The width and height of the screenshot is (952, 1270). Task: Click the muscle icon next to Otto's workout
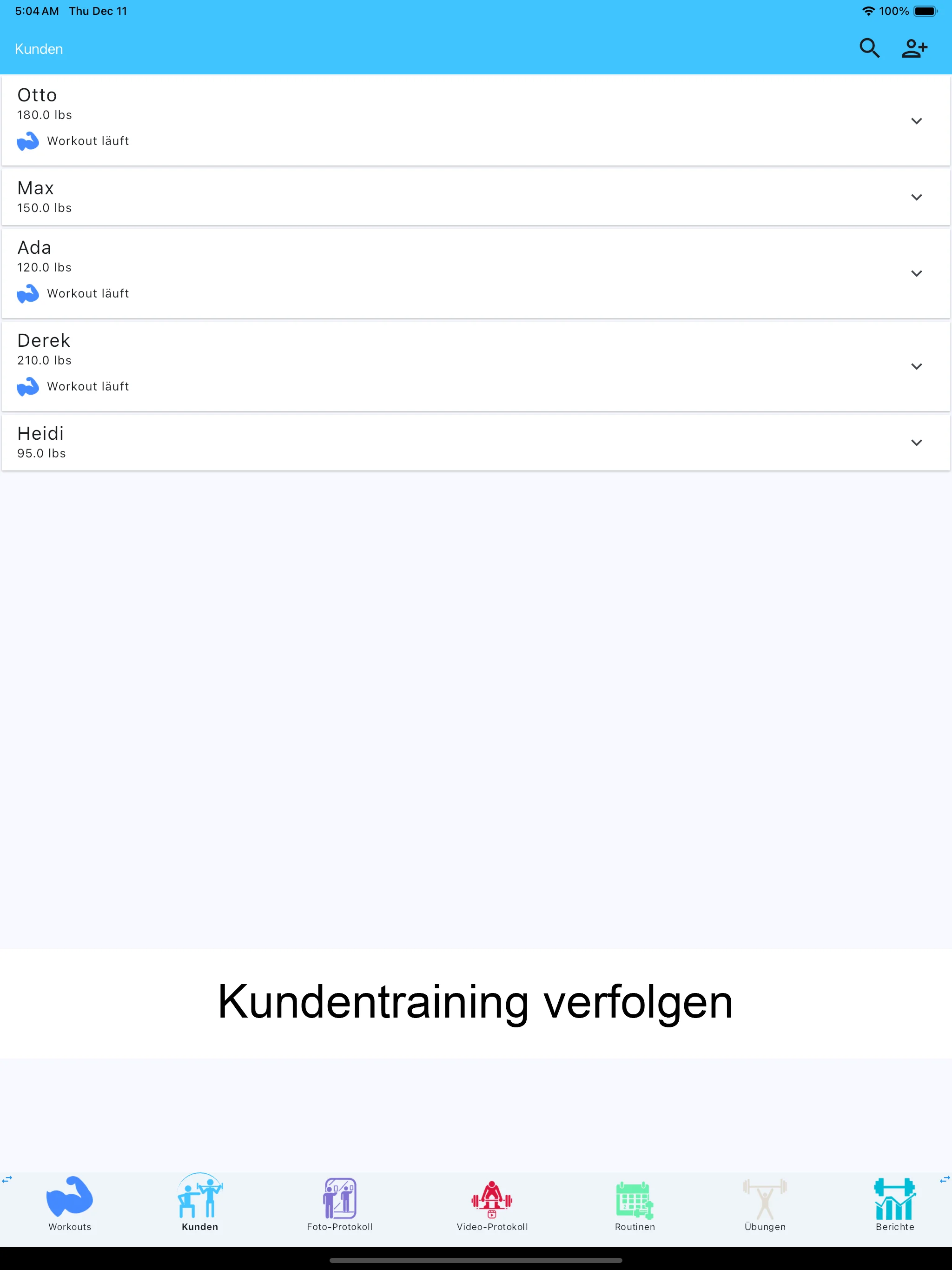point(28,141)
